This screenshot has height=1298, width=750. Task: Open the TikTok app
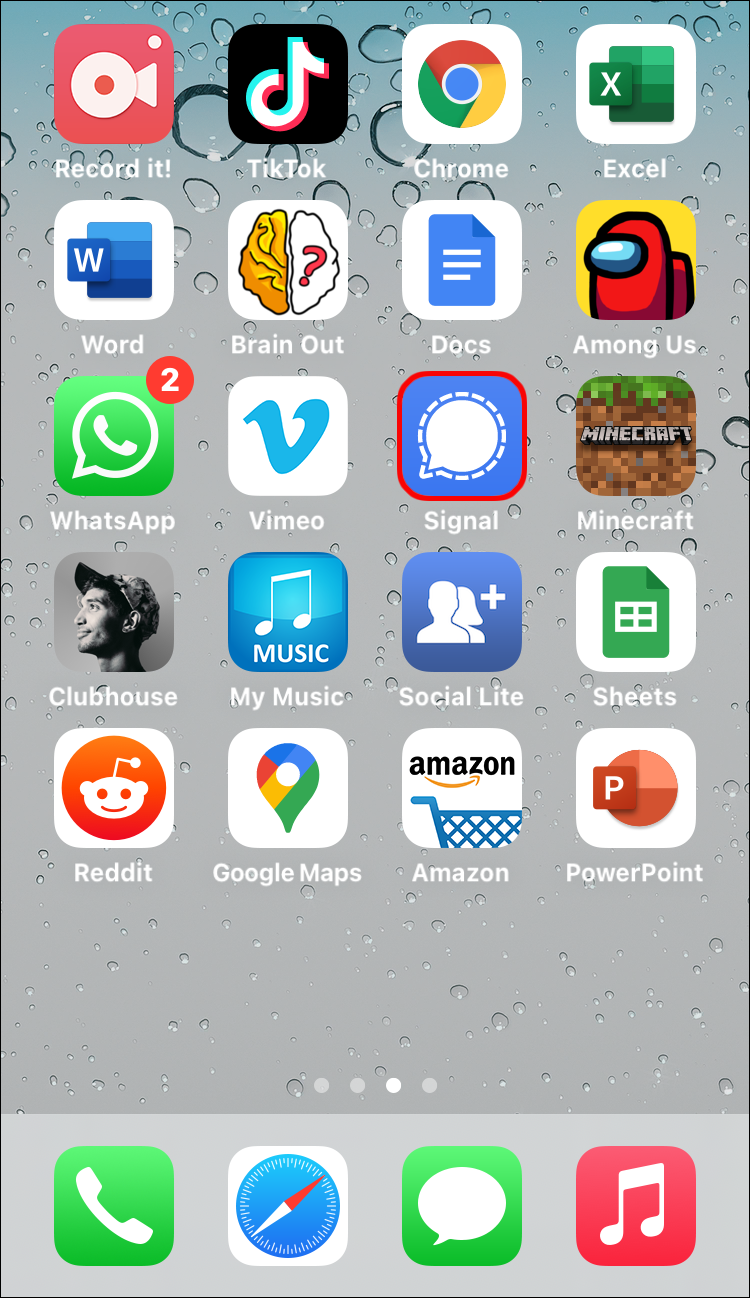coord(287,84)
